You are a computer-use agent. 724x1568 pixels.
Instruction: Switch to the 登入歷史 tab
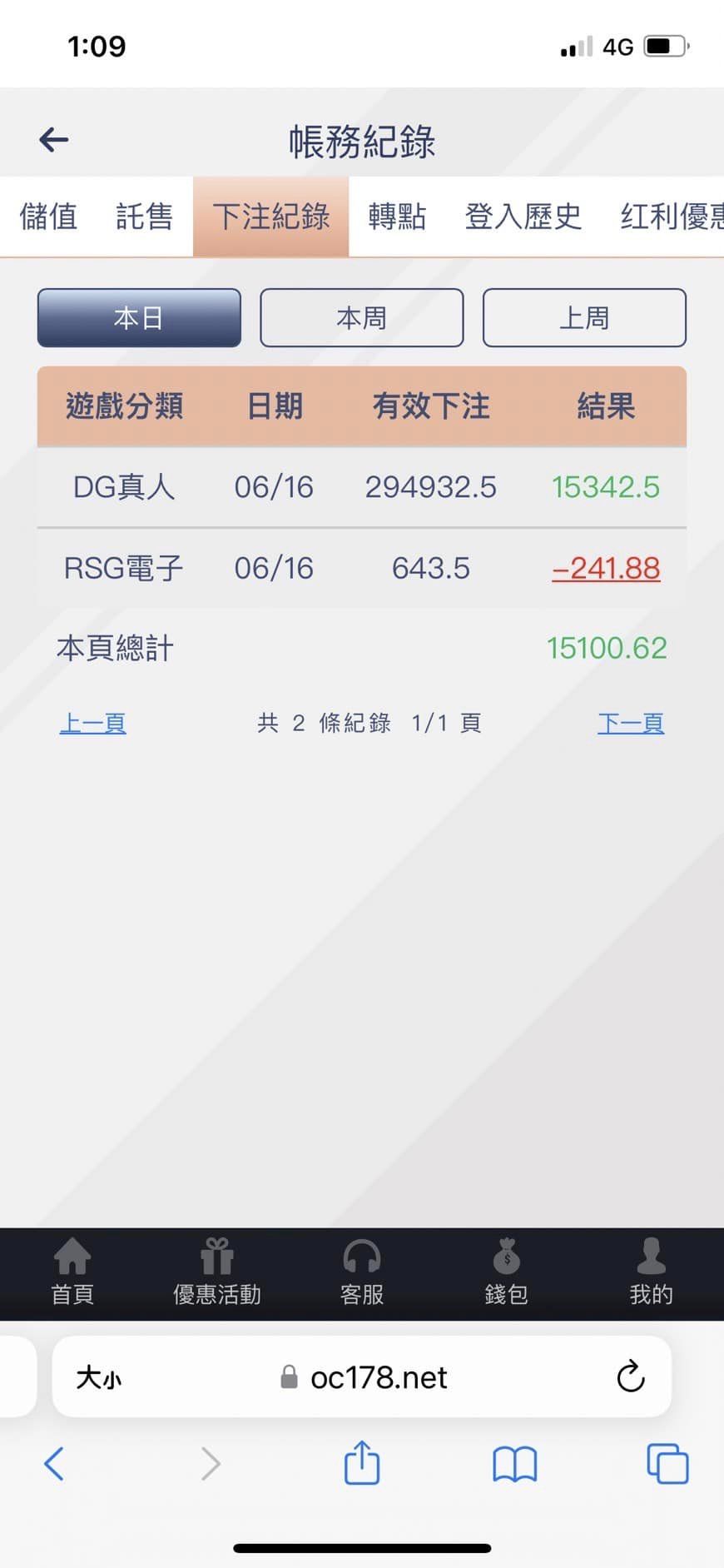(523, 217)
